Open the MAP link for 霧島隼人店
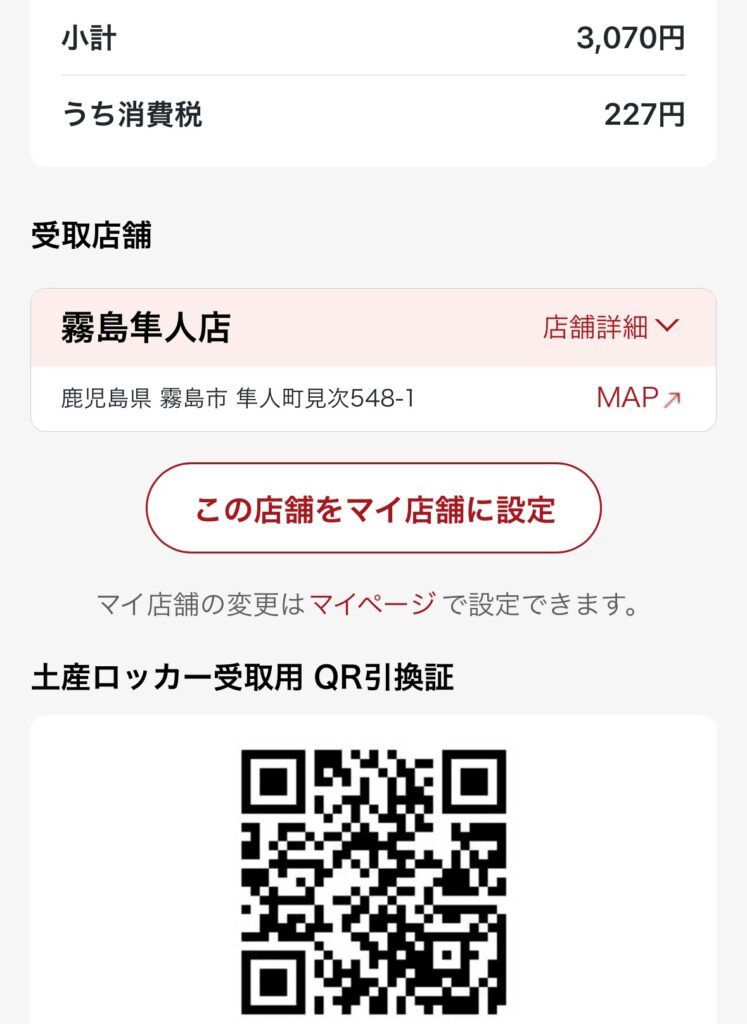The height and width of the screenshot is (1024, 747). pos(638,398)
